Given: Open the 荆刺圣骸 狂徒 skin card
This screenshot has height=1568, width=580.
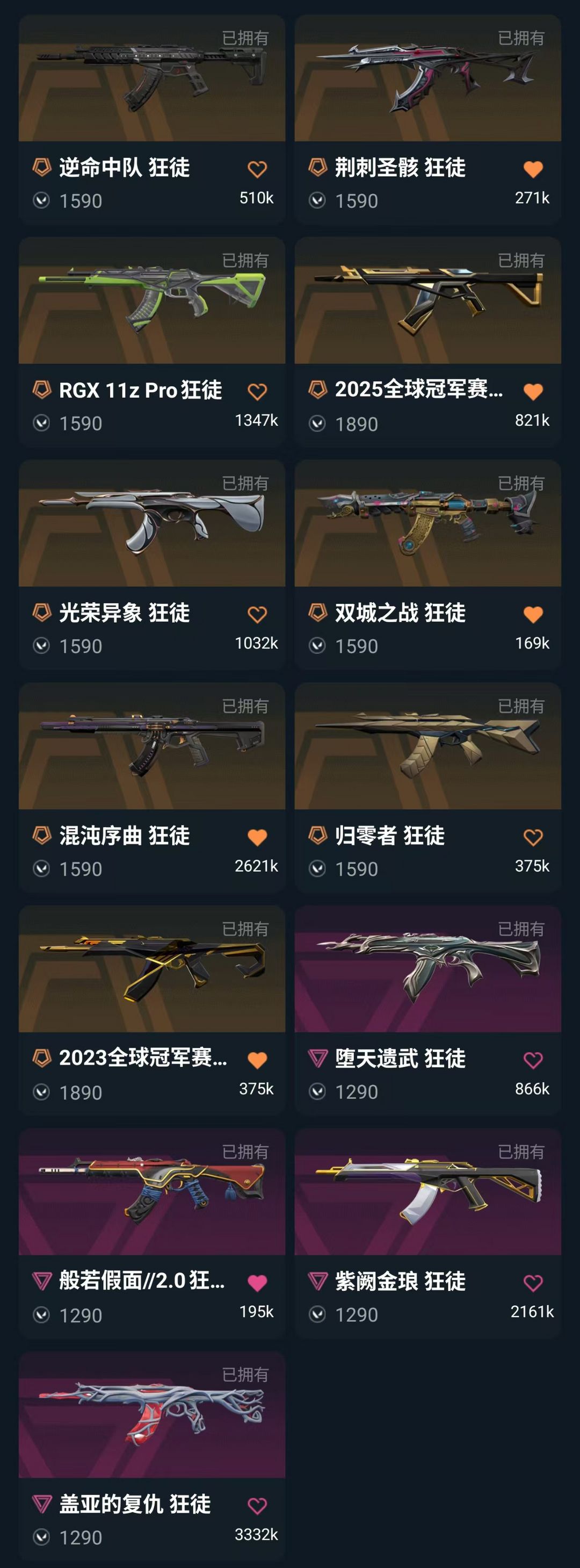Looking at the screenshot, I should (x=428, y=119).
